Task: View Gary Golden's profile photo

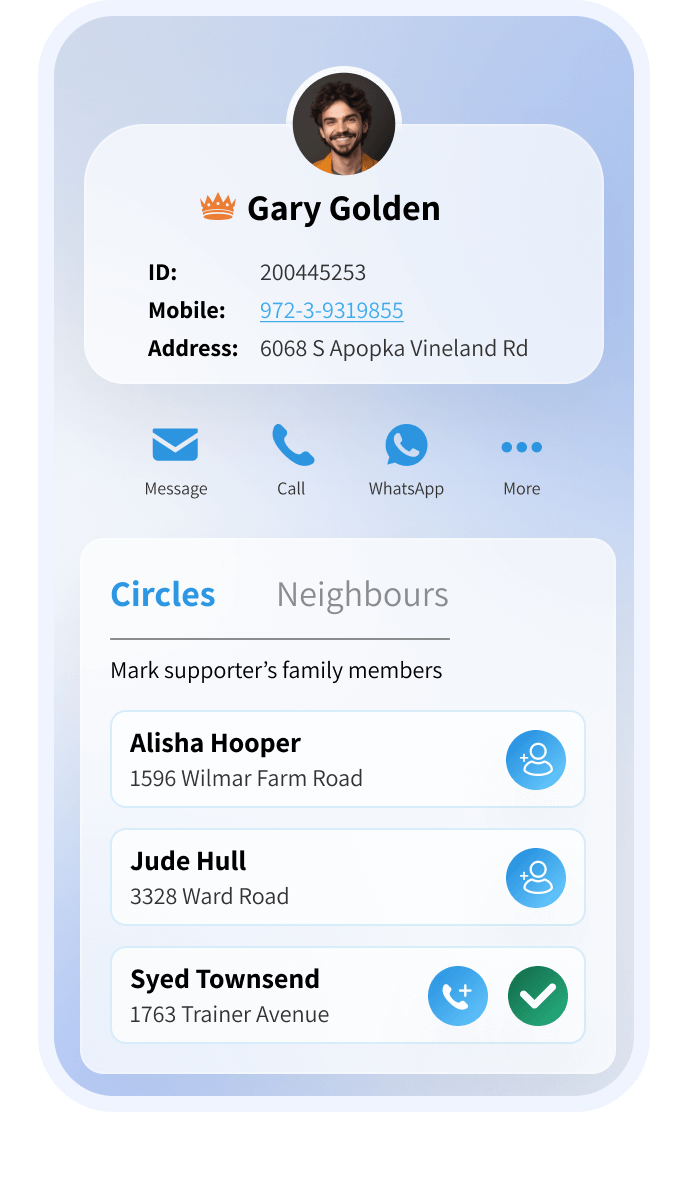Action: pyautogui.click(x=344, y=125)
